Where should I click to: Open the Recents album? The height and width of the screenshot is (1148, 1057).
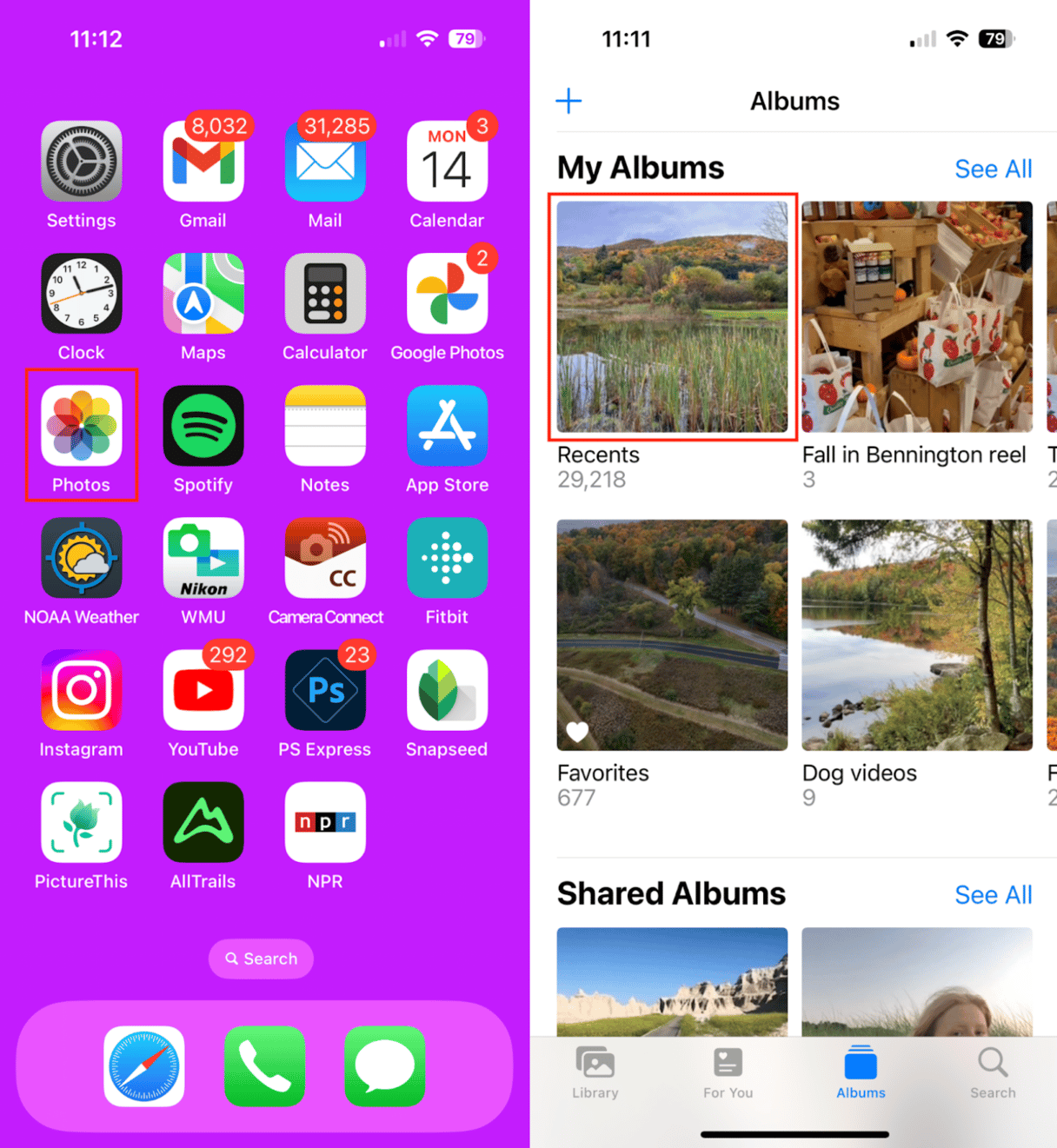(672, 317)
